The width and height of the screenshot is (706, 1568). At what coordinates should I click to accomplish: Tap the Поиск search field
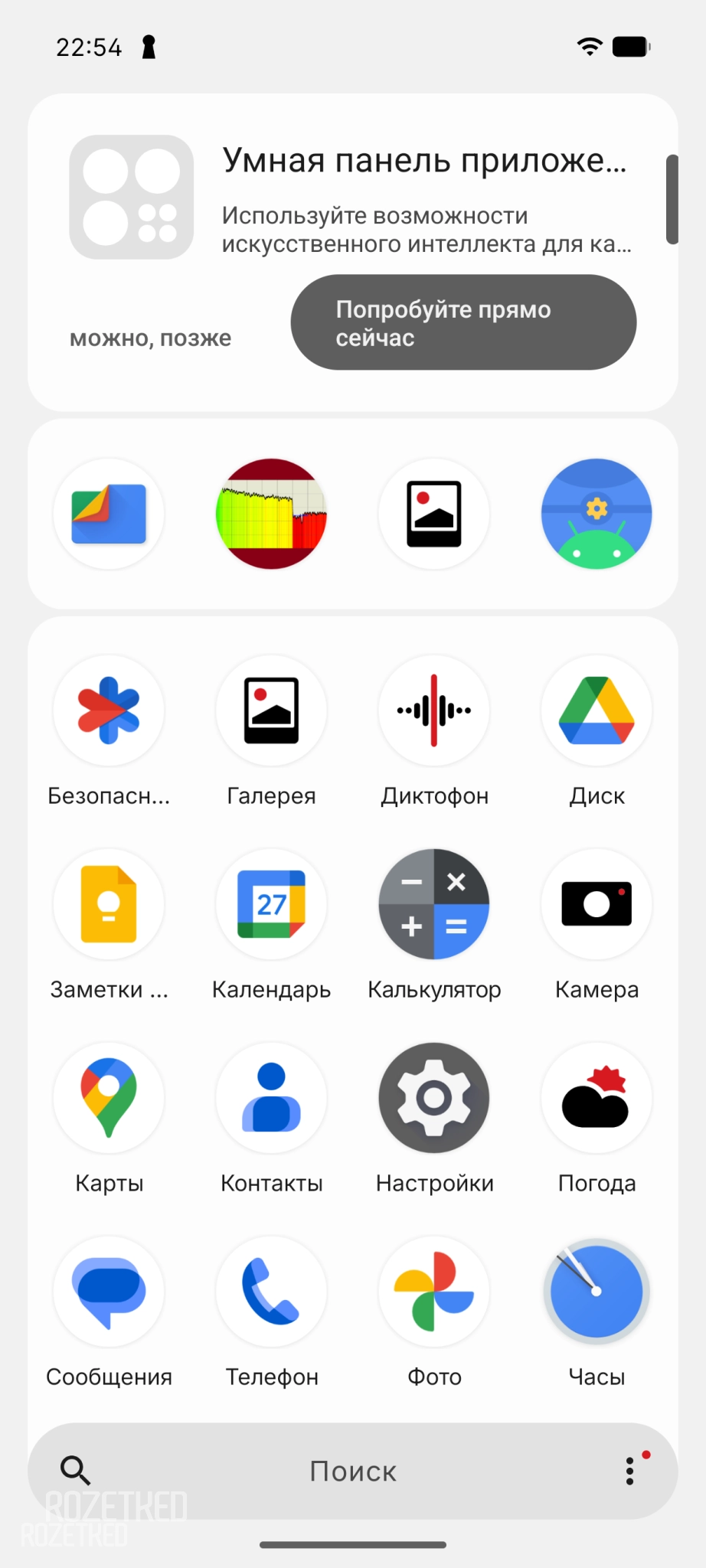(352, 1471)
